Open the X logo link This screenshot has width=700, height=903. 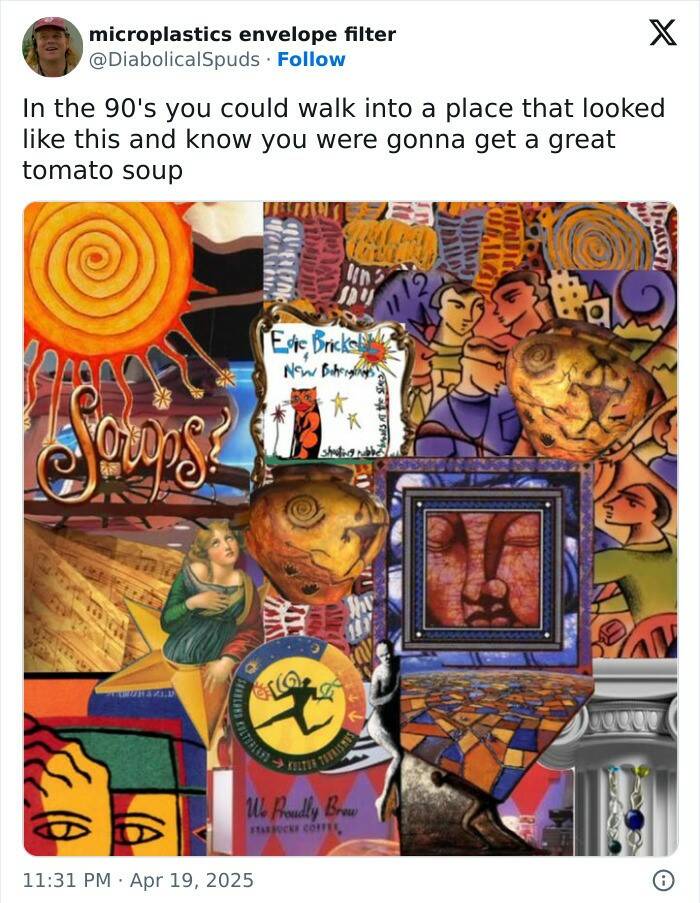662,33
